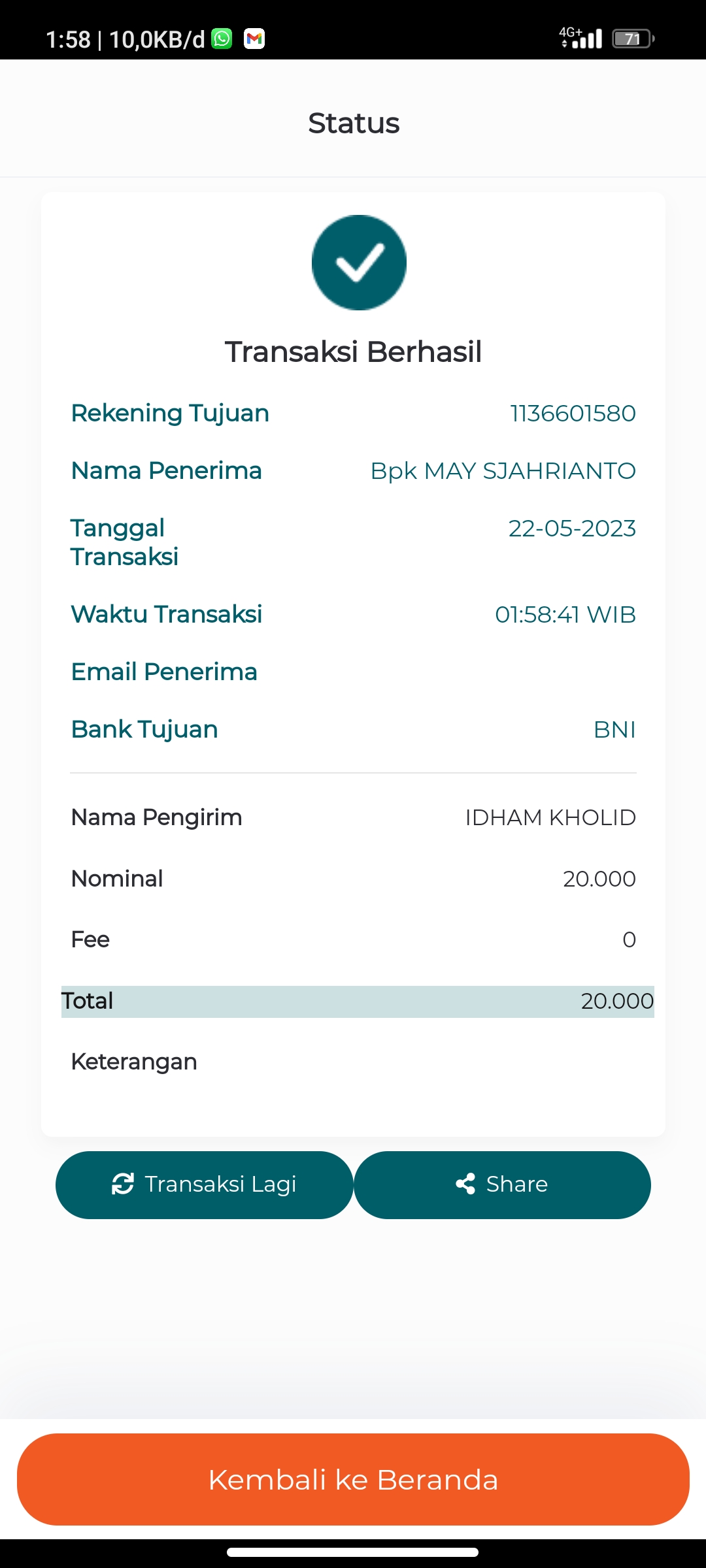Return home via Kembali ke Beranda
The image size is (706, 1568).
coord(353,1479)
